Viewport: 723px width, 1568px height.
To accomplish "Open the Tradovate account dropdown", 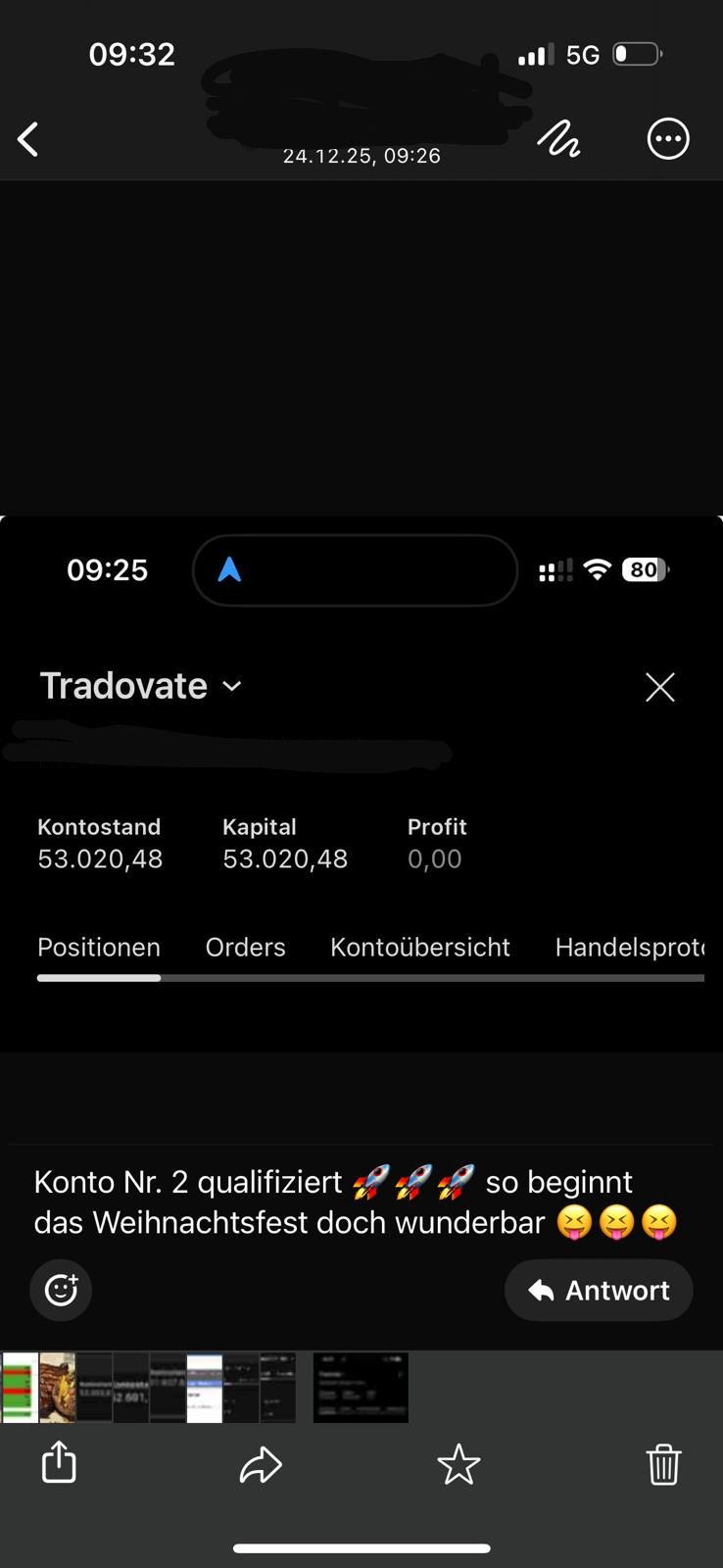I will [142, 686].
